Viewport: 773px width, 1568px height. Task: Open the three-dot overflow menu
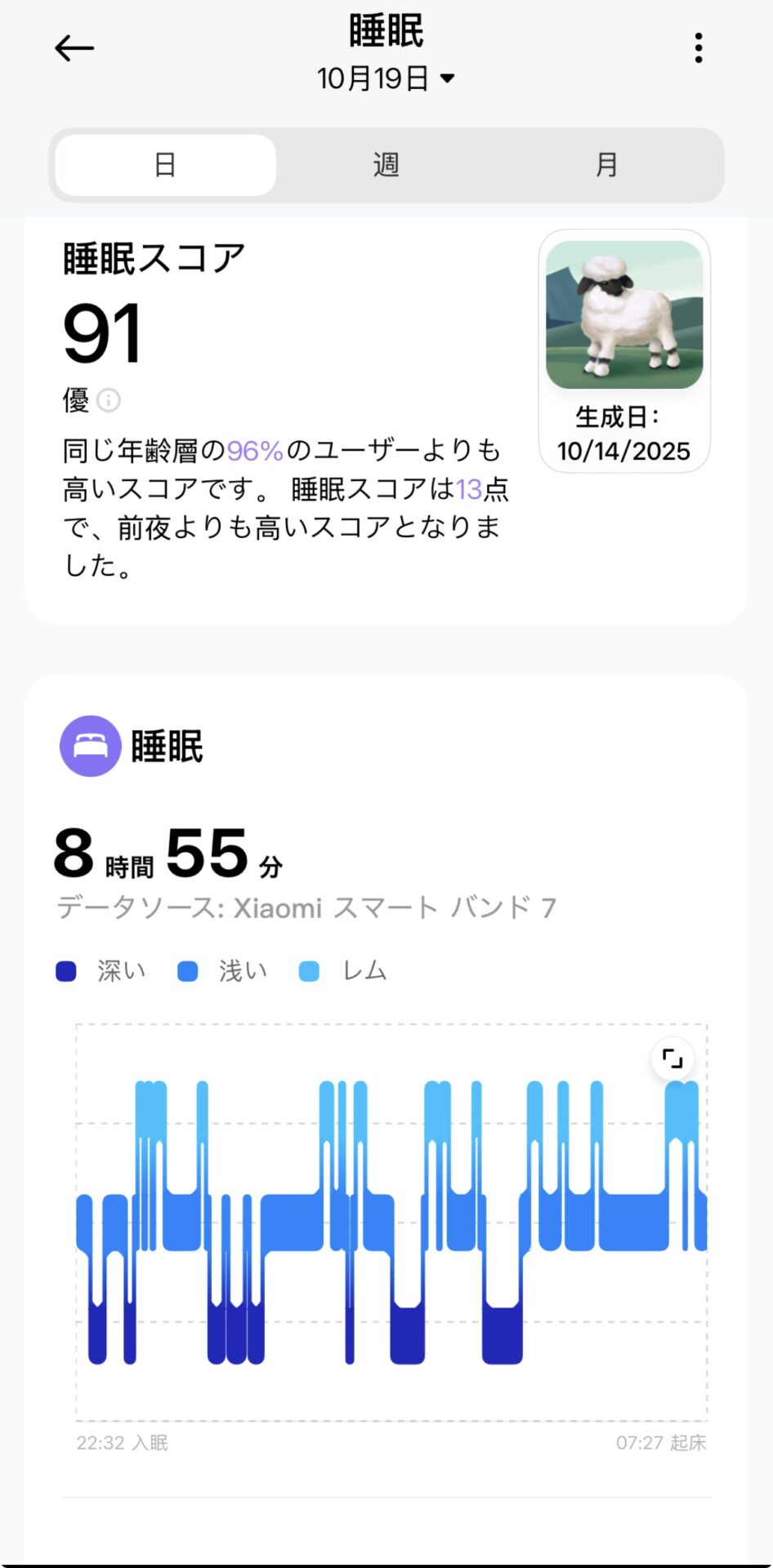pyautogui.click(x=698, y=48)
